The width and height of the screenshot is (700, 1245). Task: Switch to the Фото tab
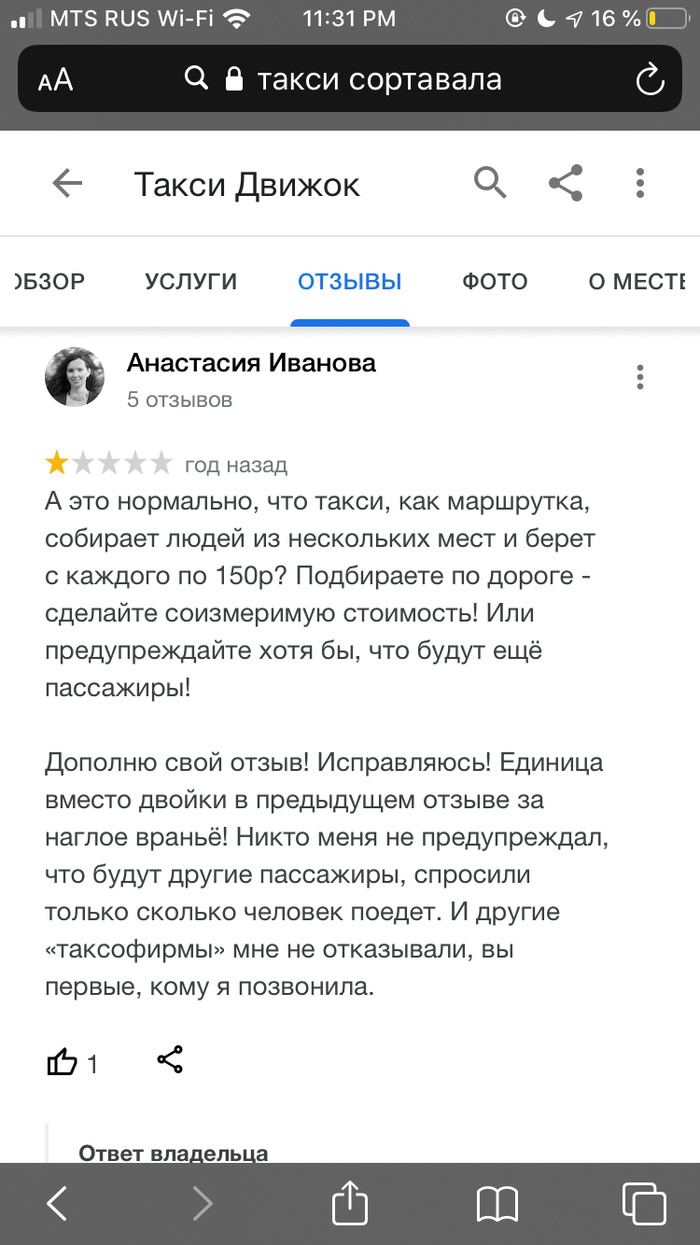point(495,282)
